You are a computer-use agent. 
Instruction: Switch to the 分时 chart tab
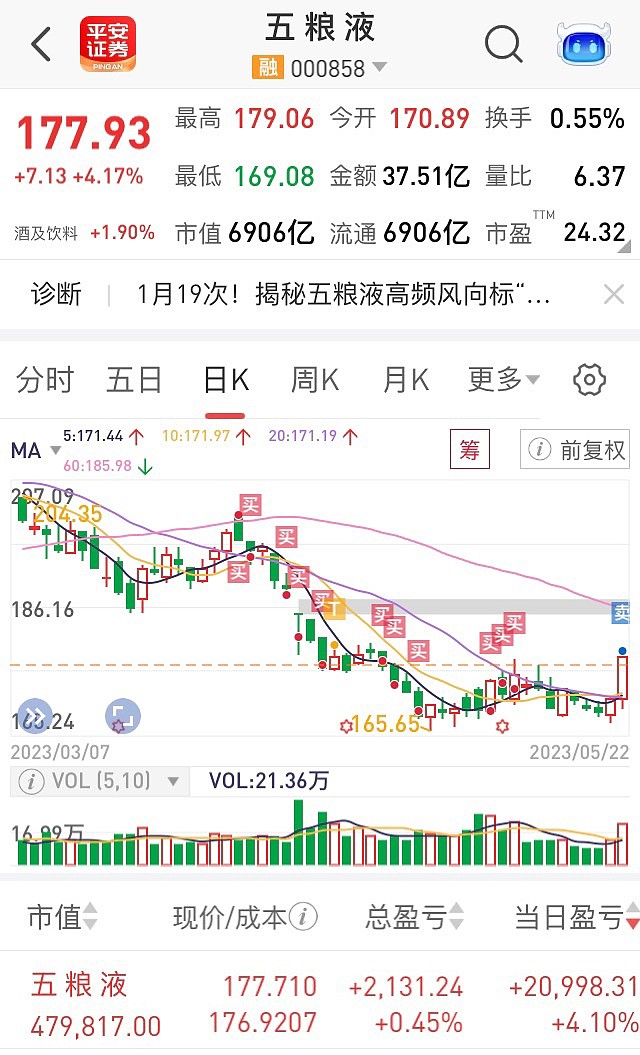[44, 380]
